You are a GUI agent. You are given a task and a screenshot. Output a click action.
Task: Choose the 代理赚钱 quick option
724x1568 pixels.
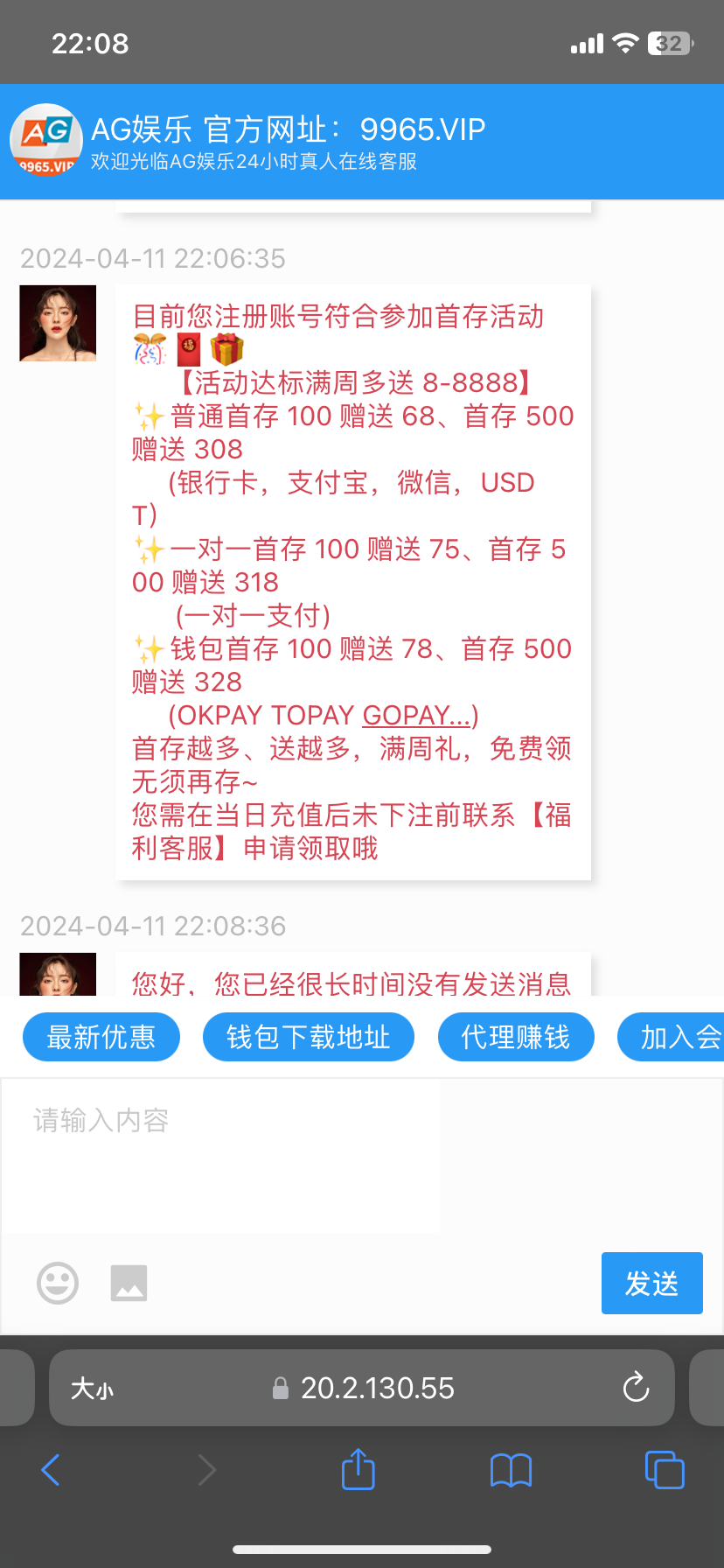click(516, 1036)
